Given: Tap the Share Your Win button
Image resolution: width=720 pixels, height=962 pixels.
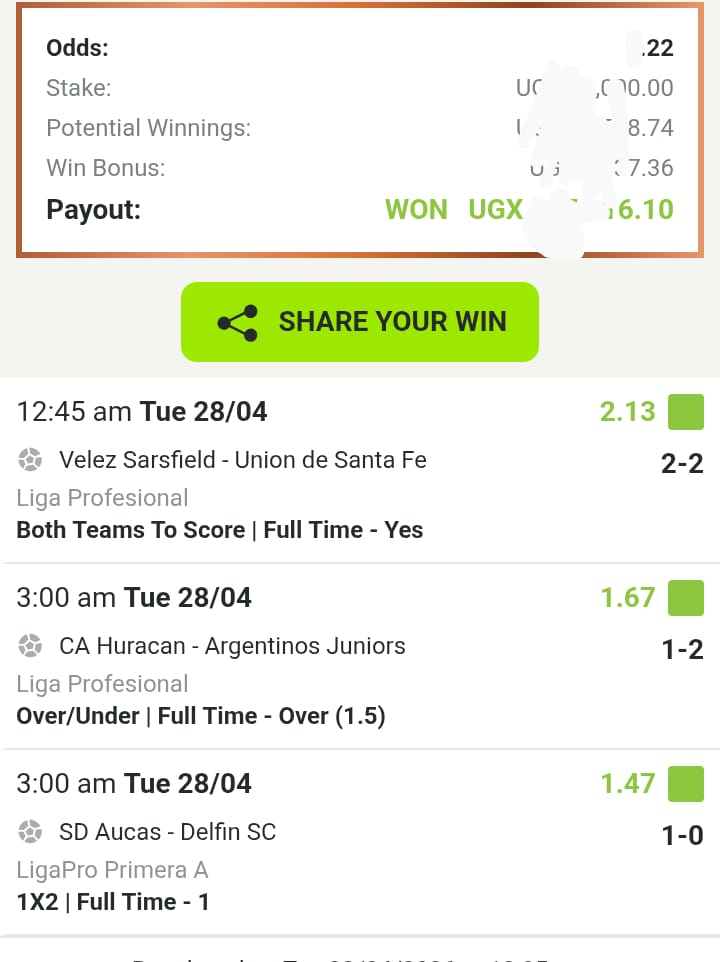Looking at the screenshot, I should (360, 322).
